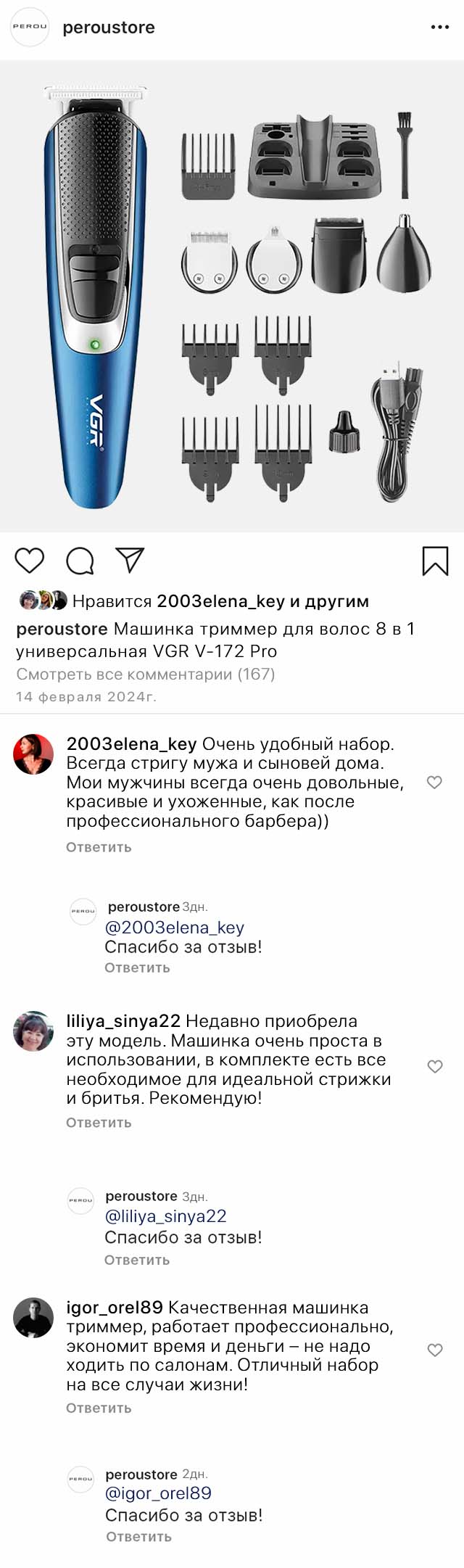Open the trimmer product image
Screen dimensions: 464x1568
(x=232, y=296)
